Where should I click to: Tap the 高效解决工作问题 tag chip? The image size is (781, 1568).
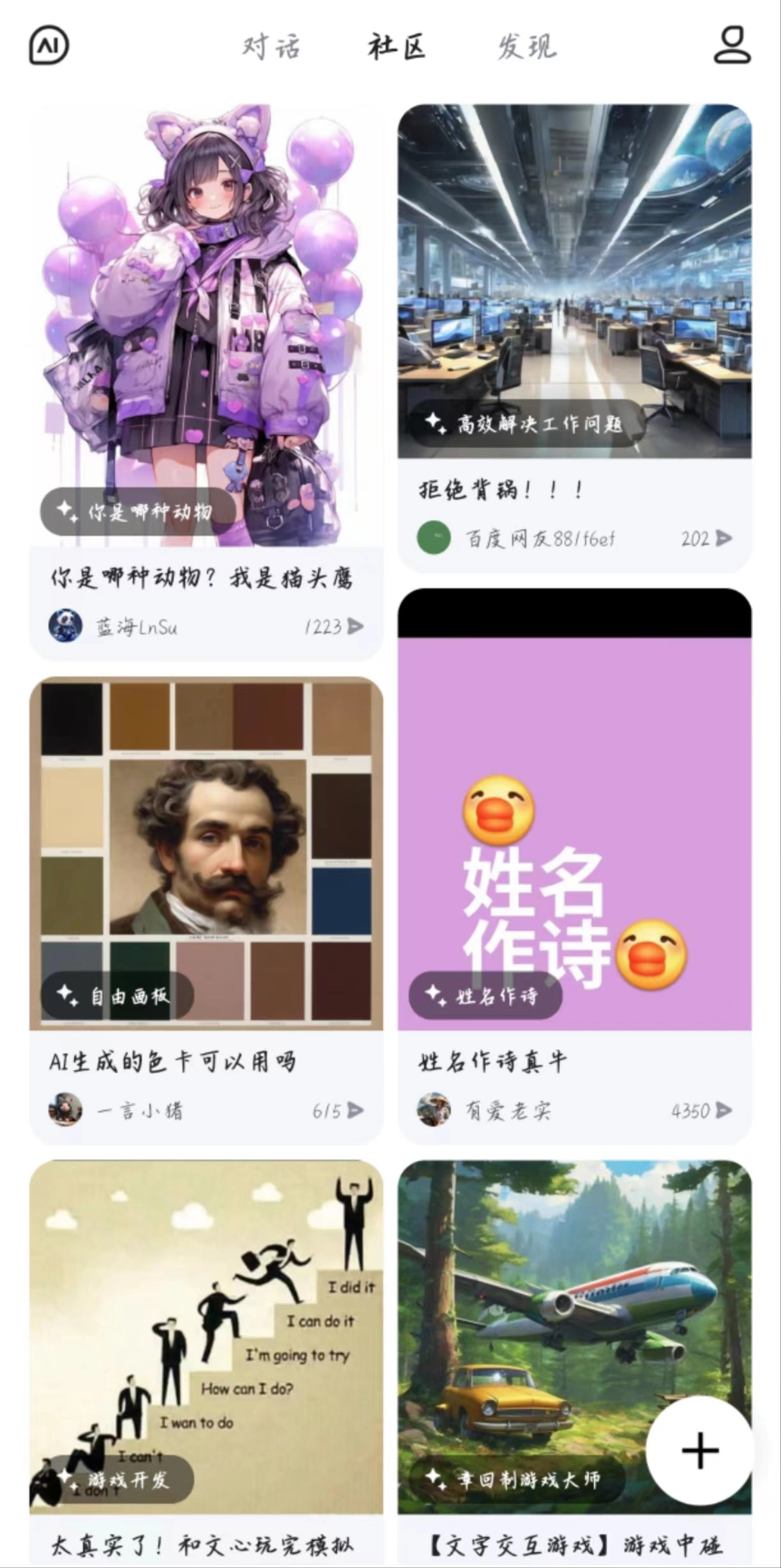526,423
